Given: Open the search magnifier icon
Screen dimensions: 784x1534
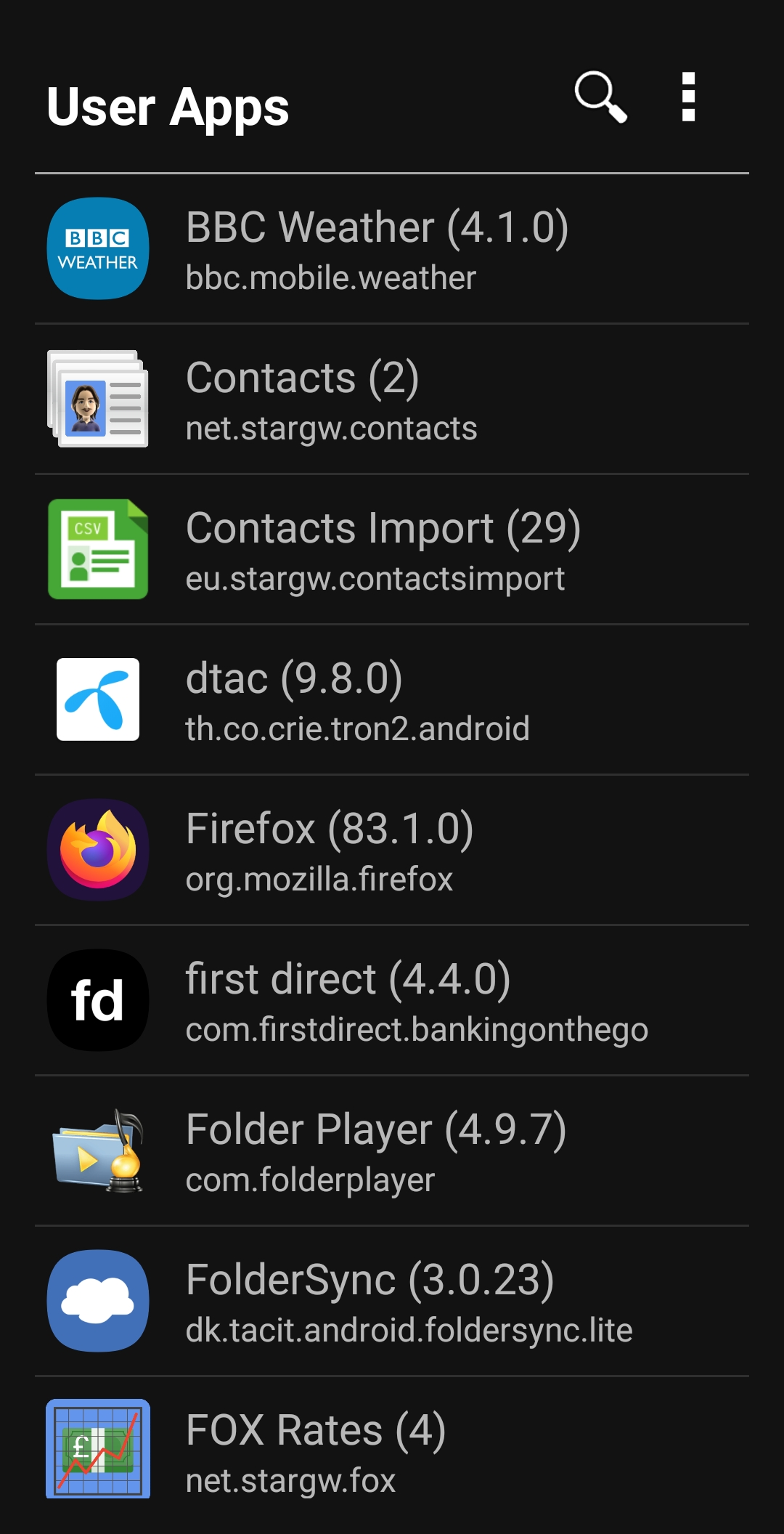Looking at the screenshot, I should 600,97.
